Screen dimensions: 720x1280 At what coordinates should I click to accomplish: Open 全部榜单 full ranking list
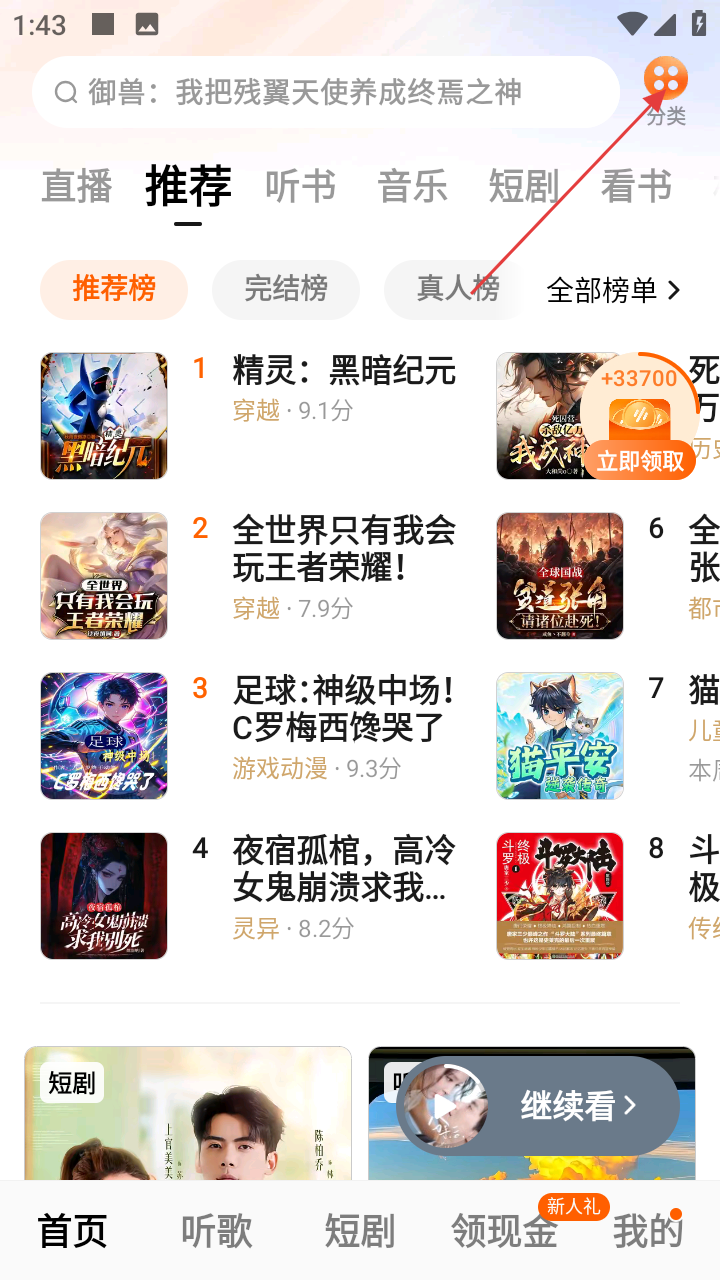point(613,290)
